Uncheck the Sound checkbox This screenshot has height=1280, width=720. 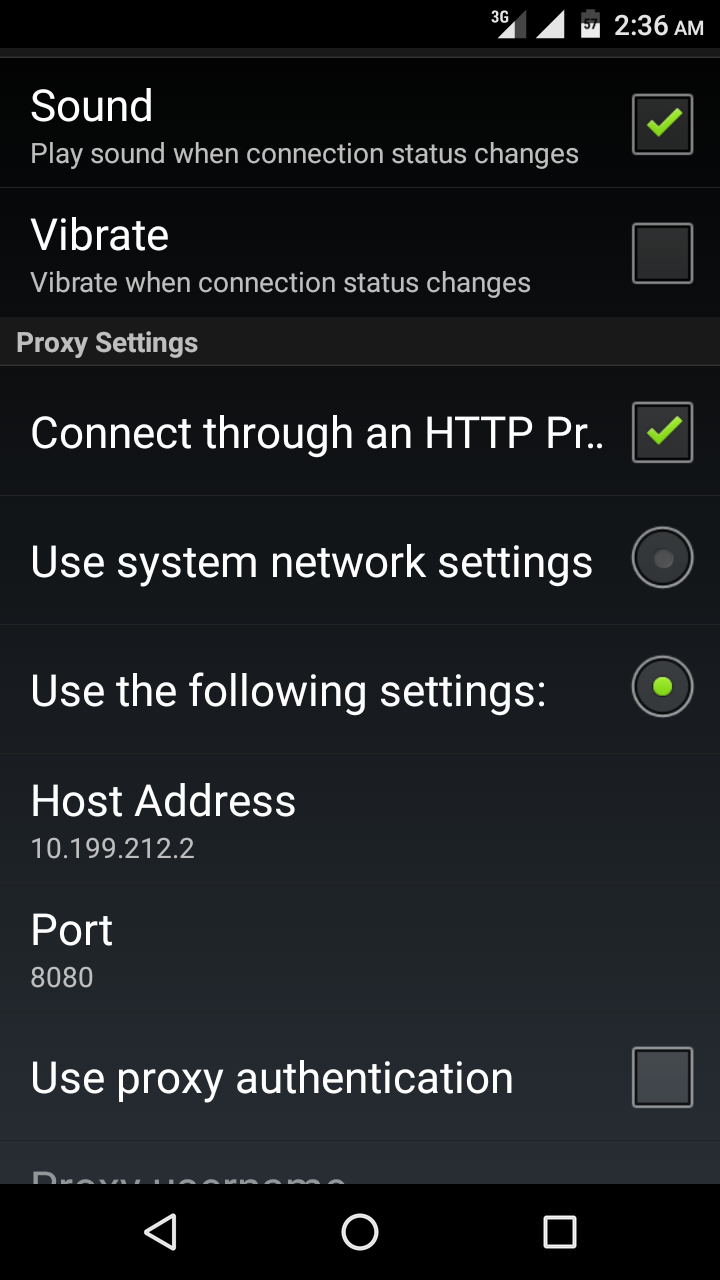point(662,124)
